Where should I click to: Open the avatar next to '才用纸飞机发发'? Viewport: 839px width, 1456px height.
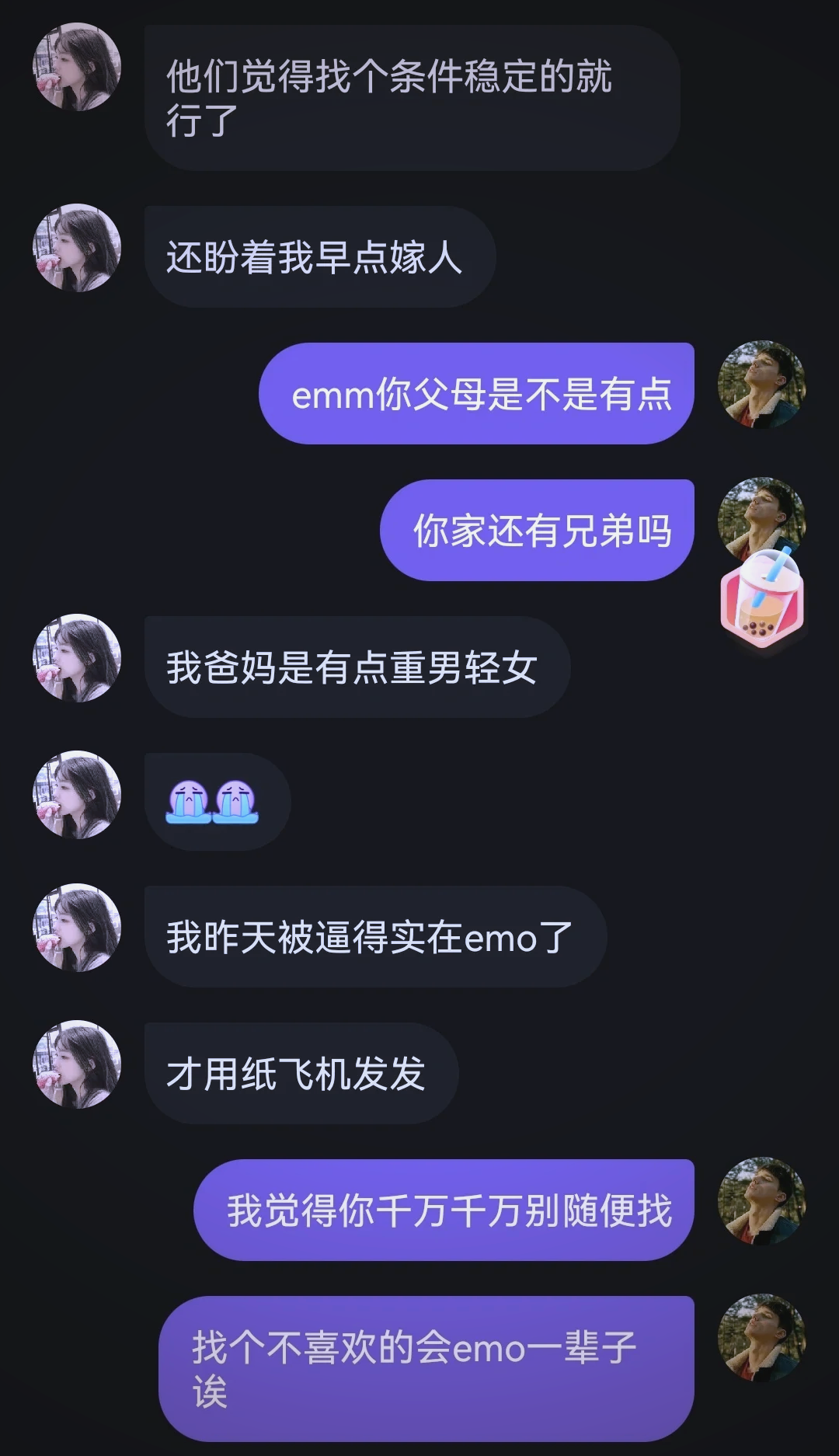click(77, 1064)
